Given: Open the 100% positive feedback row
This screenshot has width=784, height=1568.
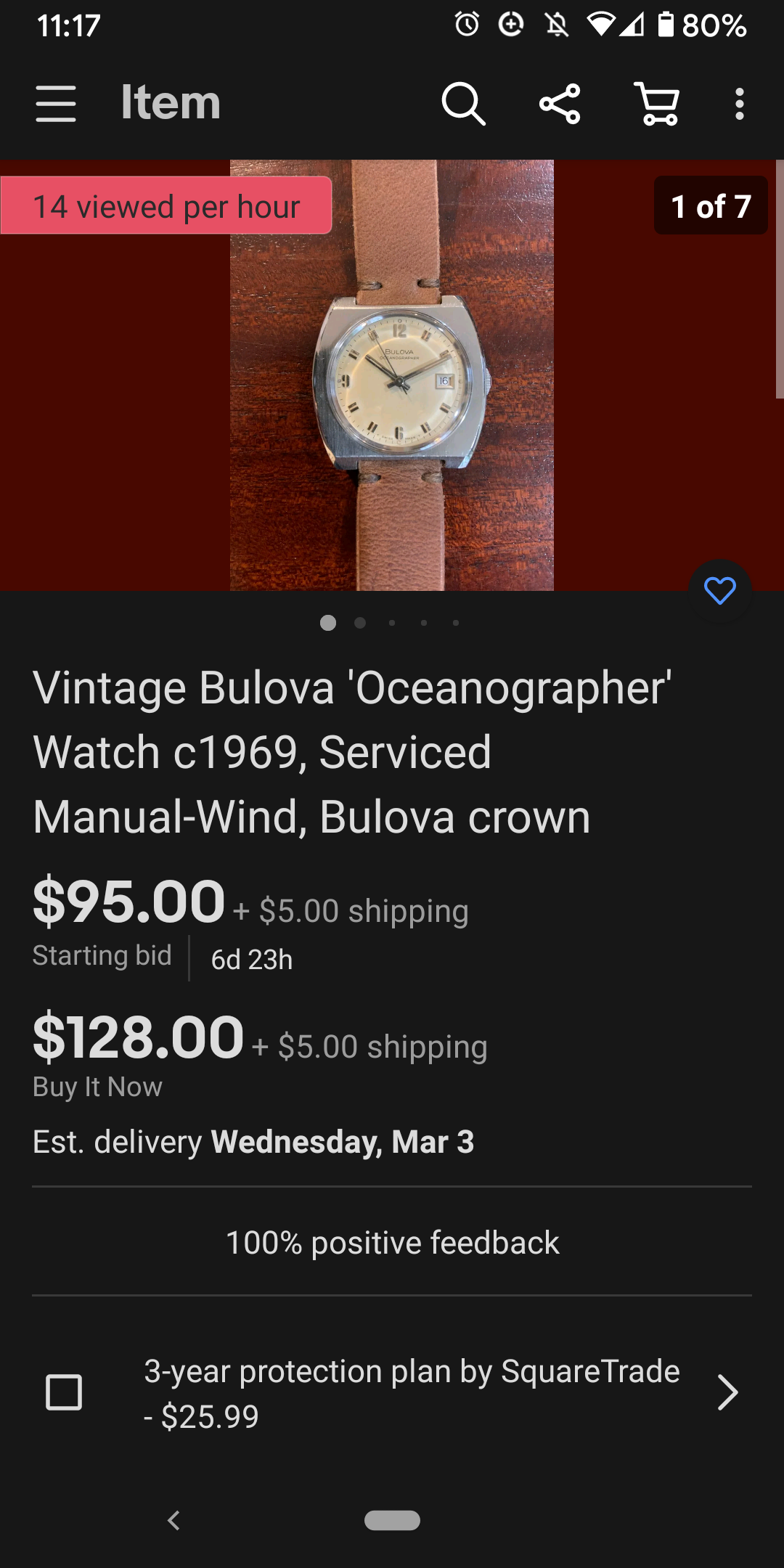Looking at the screenshot, I should [x=392, y=1242].
